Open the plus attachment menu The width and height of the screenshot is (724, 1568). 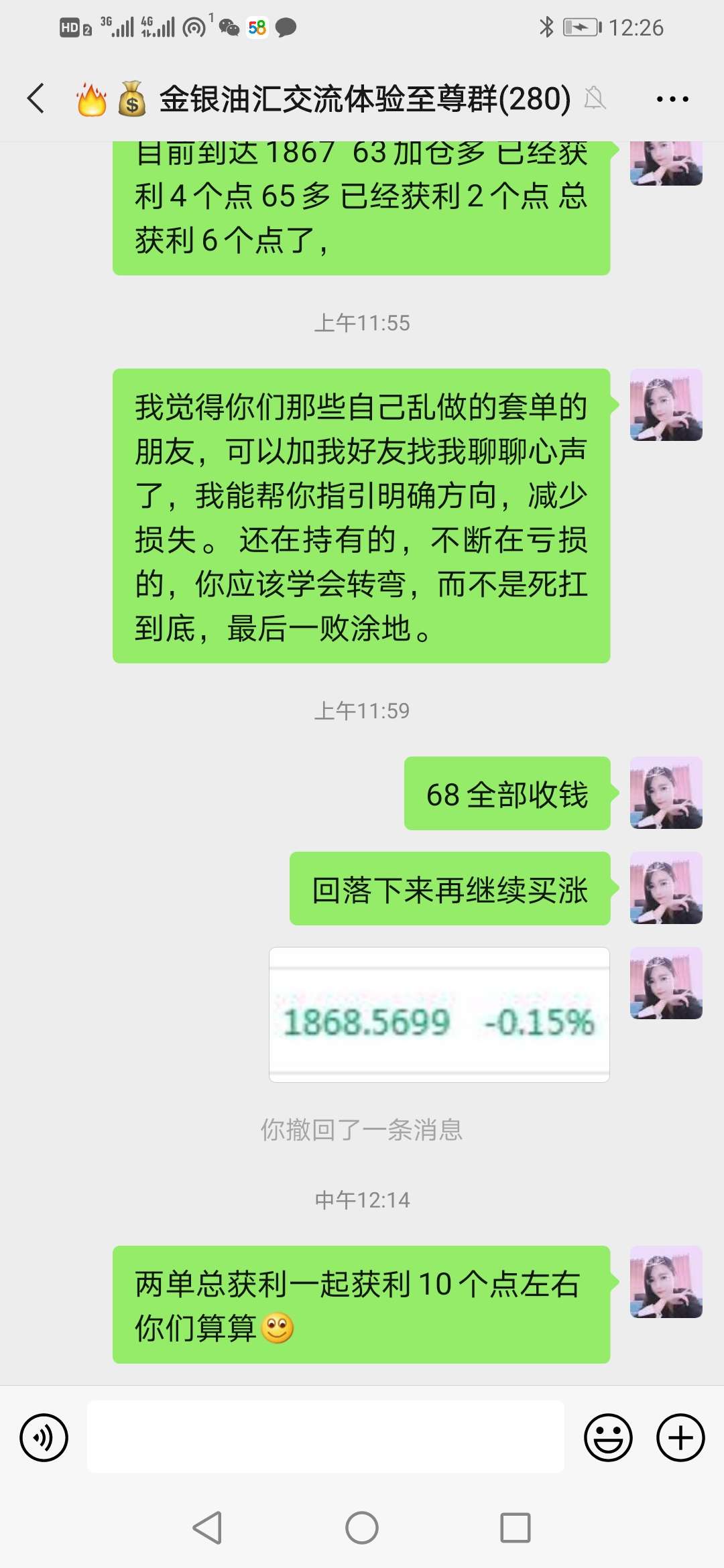(680, 1437)
